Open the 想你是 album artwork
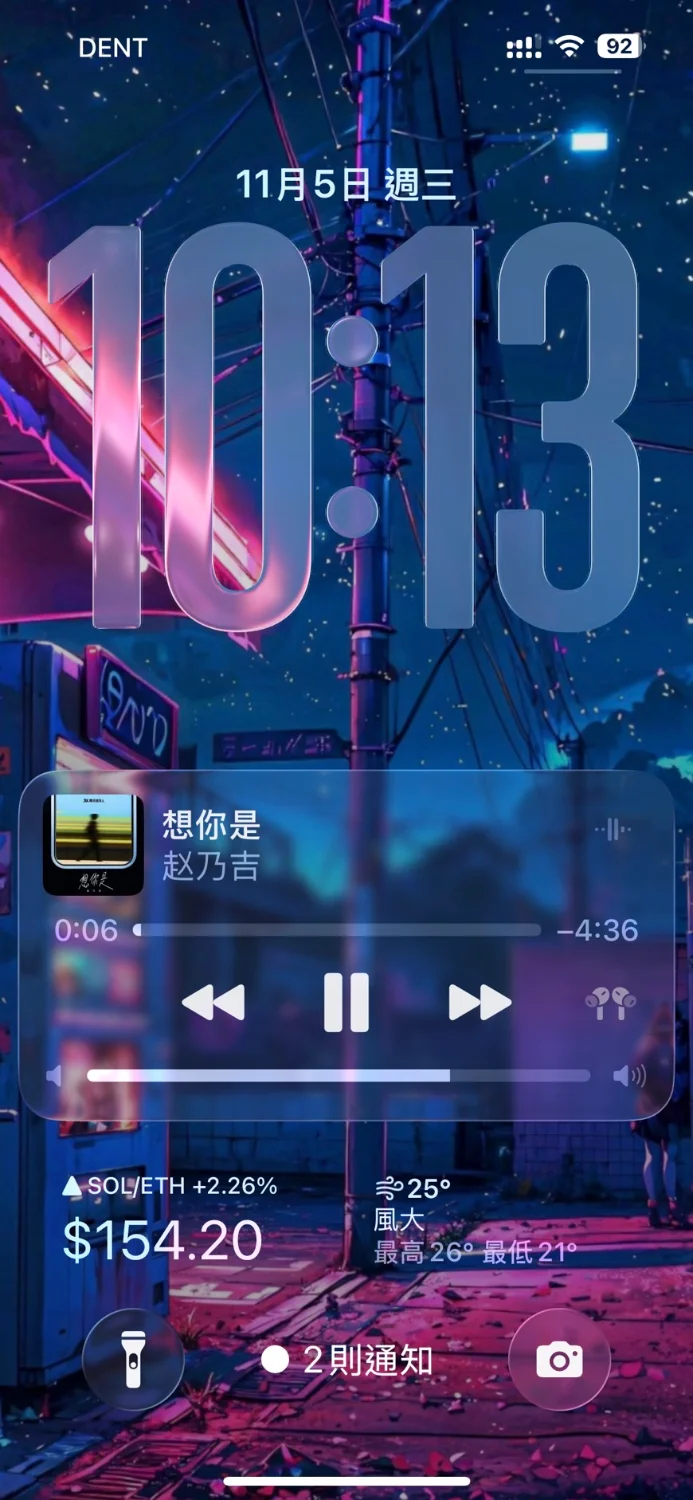Image resolution: width=693 pixels, height=1500 pixels. tap(93, 845)
